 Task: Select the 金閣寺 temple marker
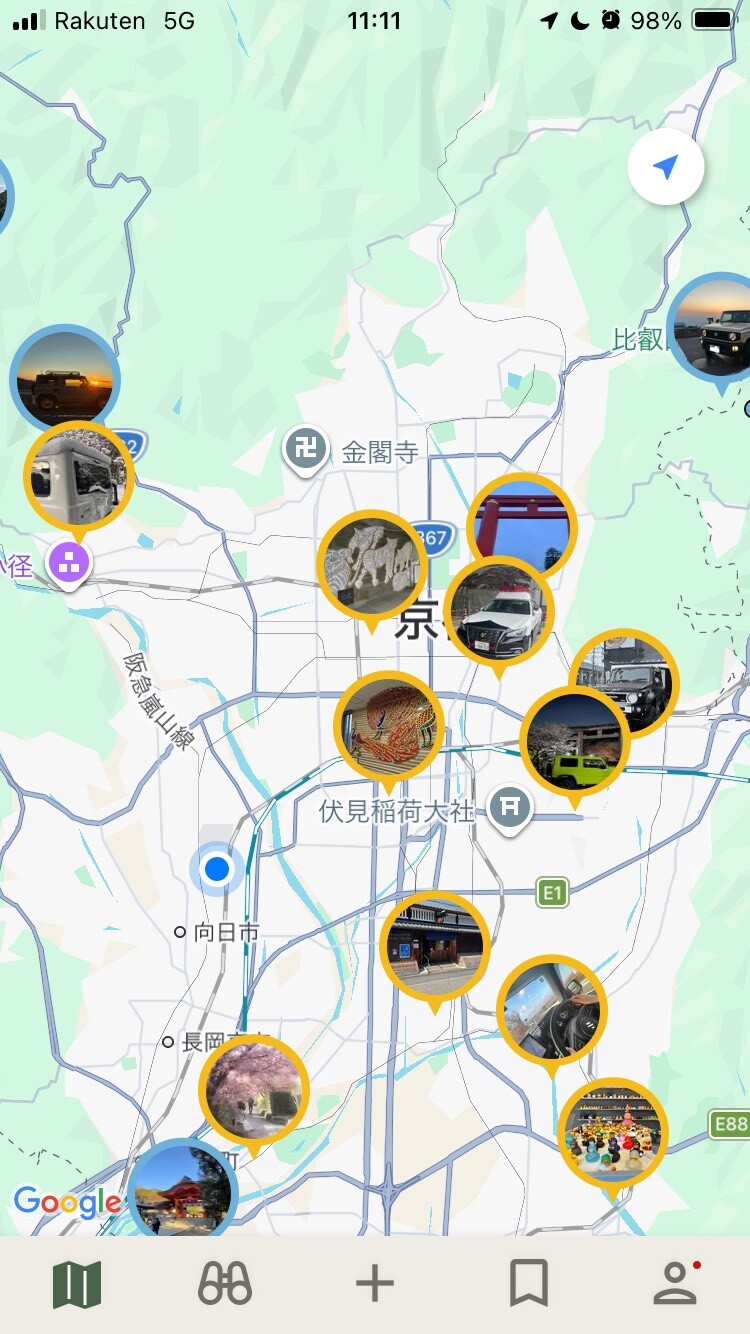303,450
